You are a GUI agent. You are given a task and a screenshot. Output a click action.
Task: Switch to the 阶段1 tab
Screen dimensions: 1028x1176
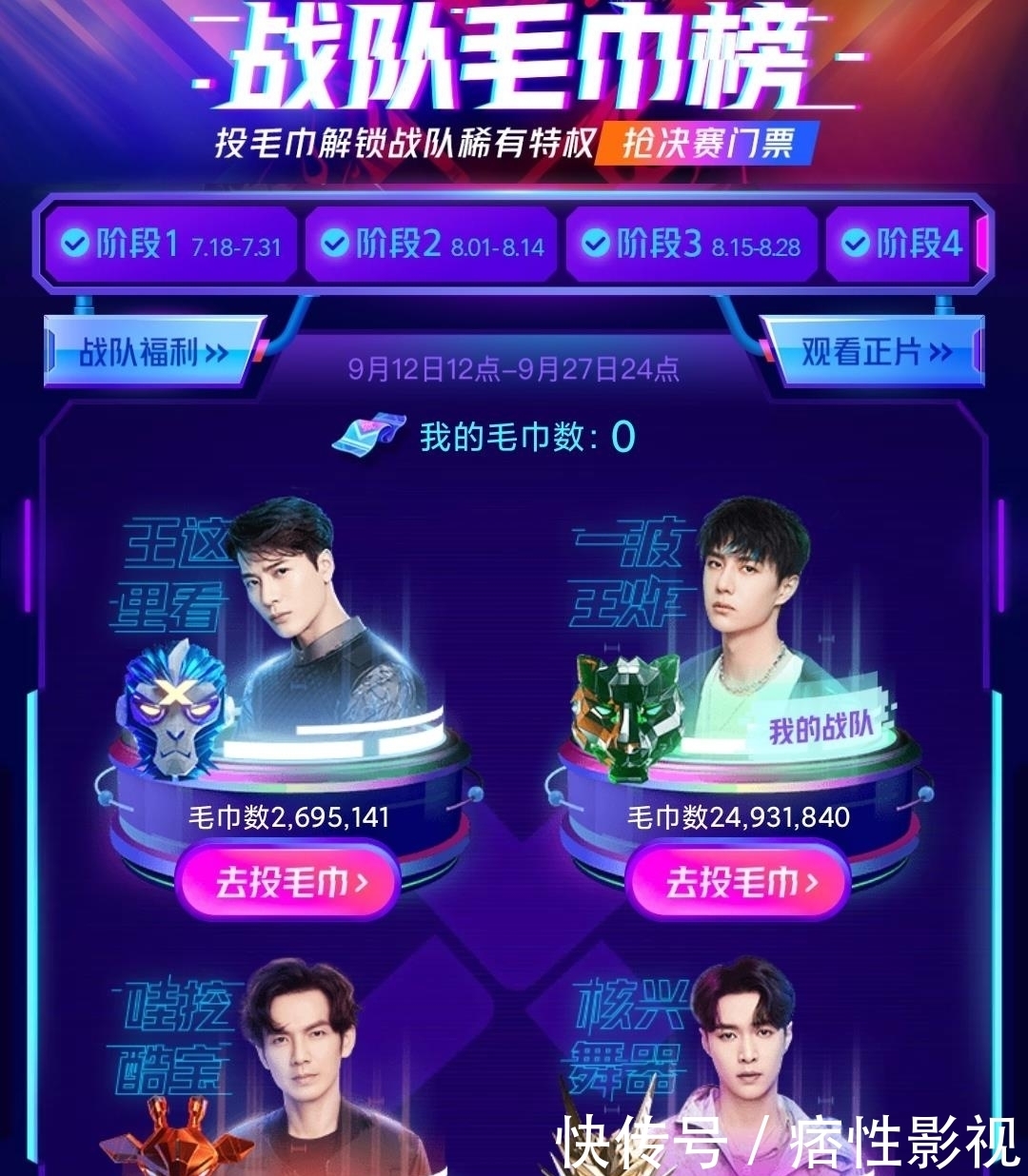[171, 245]
